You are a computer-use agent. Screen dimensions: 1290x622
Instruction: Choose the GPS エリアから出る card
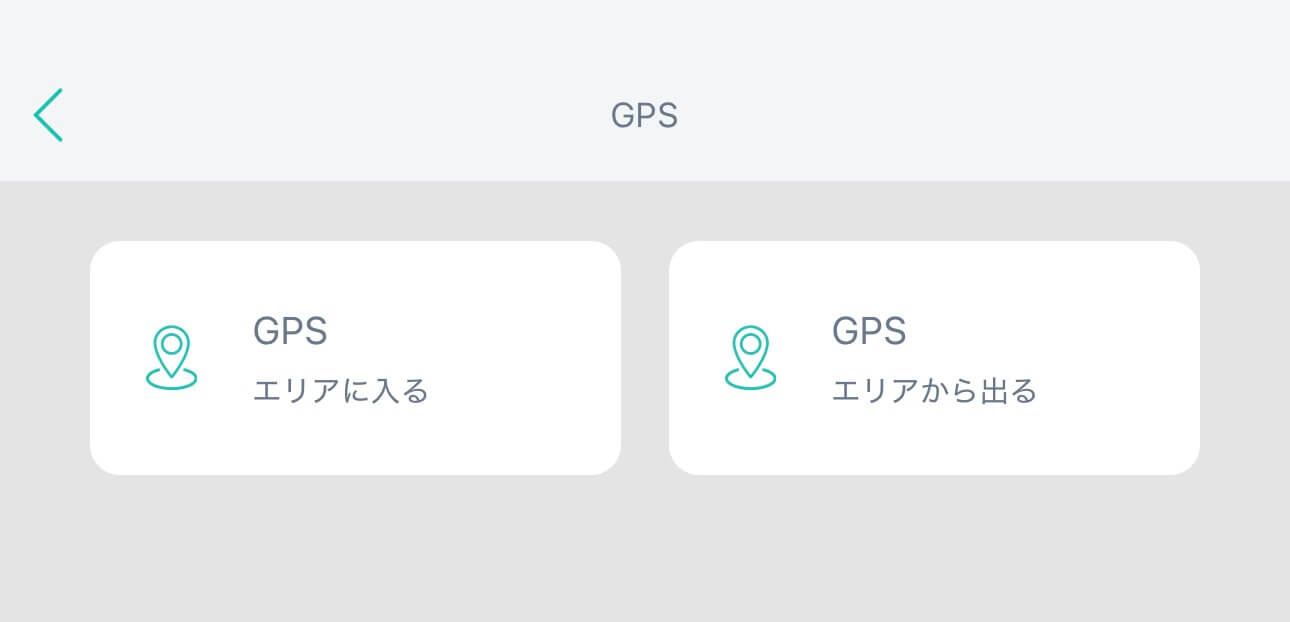tap(933, 358)
